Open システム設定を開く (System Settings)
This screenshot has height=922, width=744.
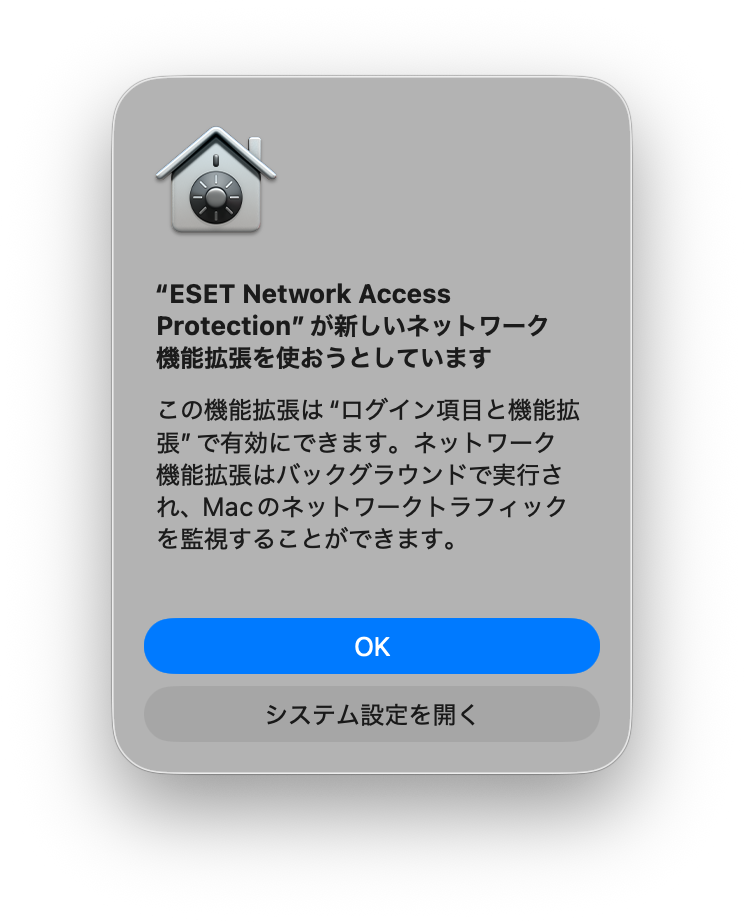tap(372, 714)
